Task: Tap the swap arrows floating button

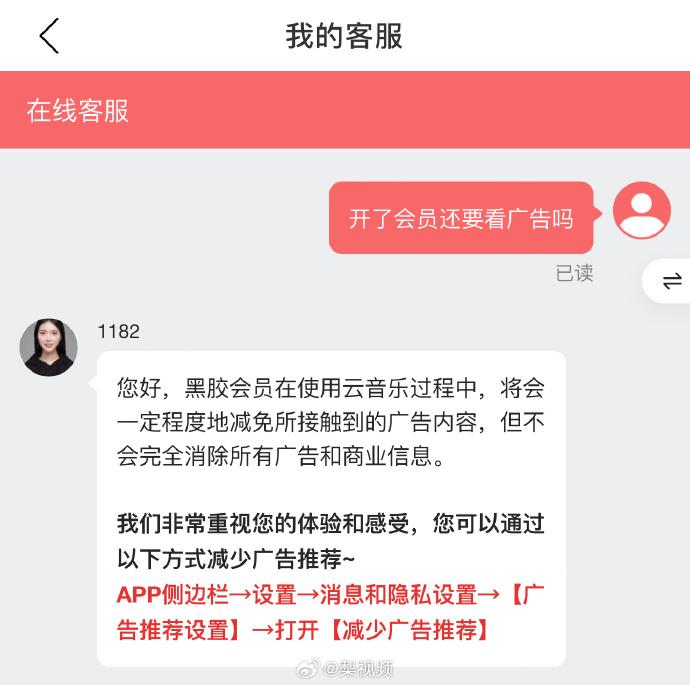Action: tap(671, 283)
